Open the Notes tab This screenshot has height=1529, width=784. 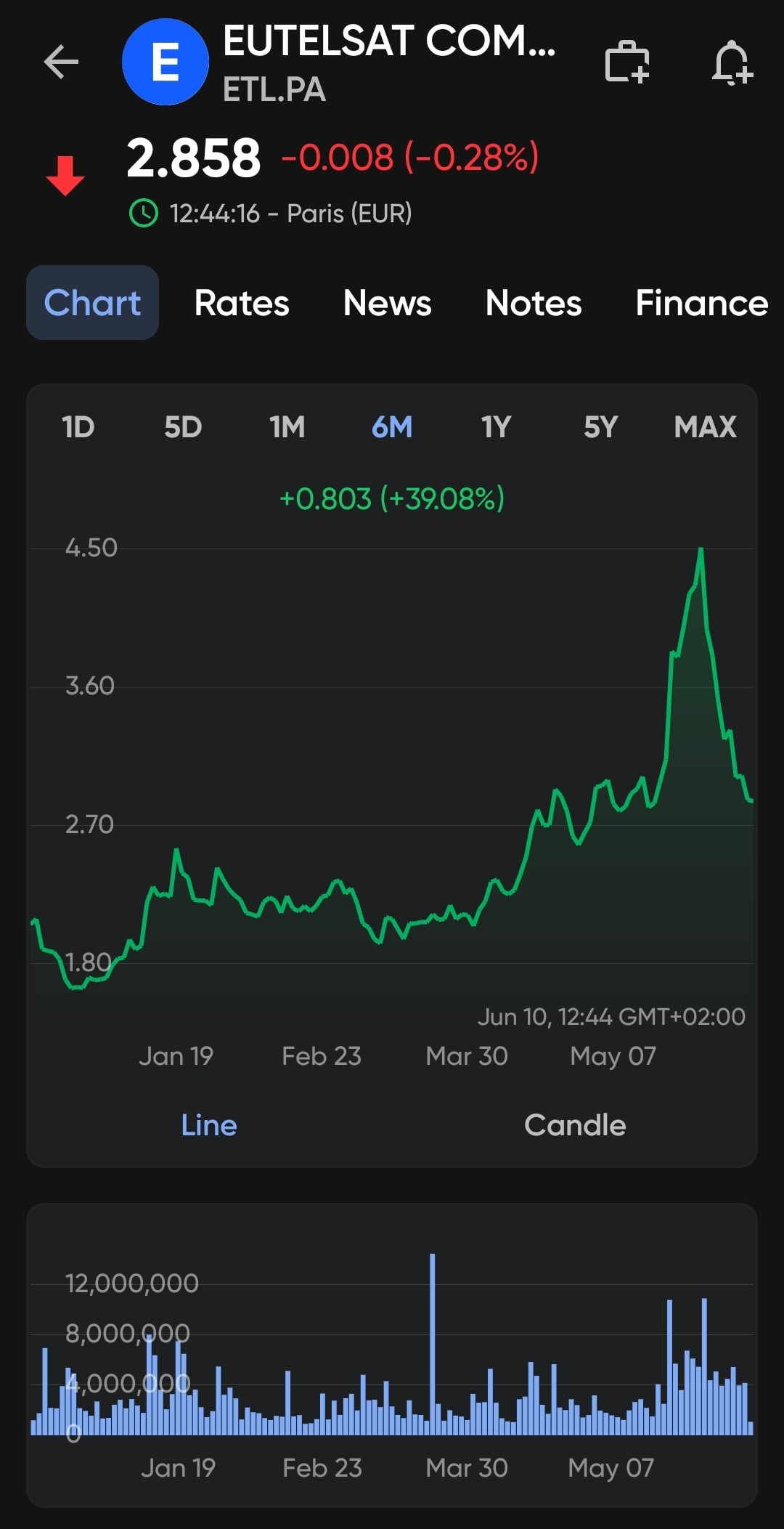(x=534, y=303)
